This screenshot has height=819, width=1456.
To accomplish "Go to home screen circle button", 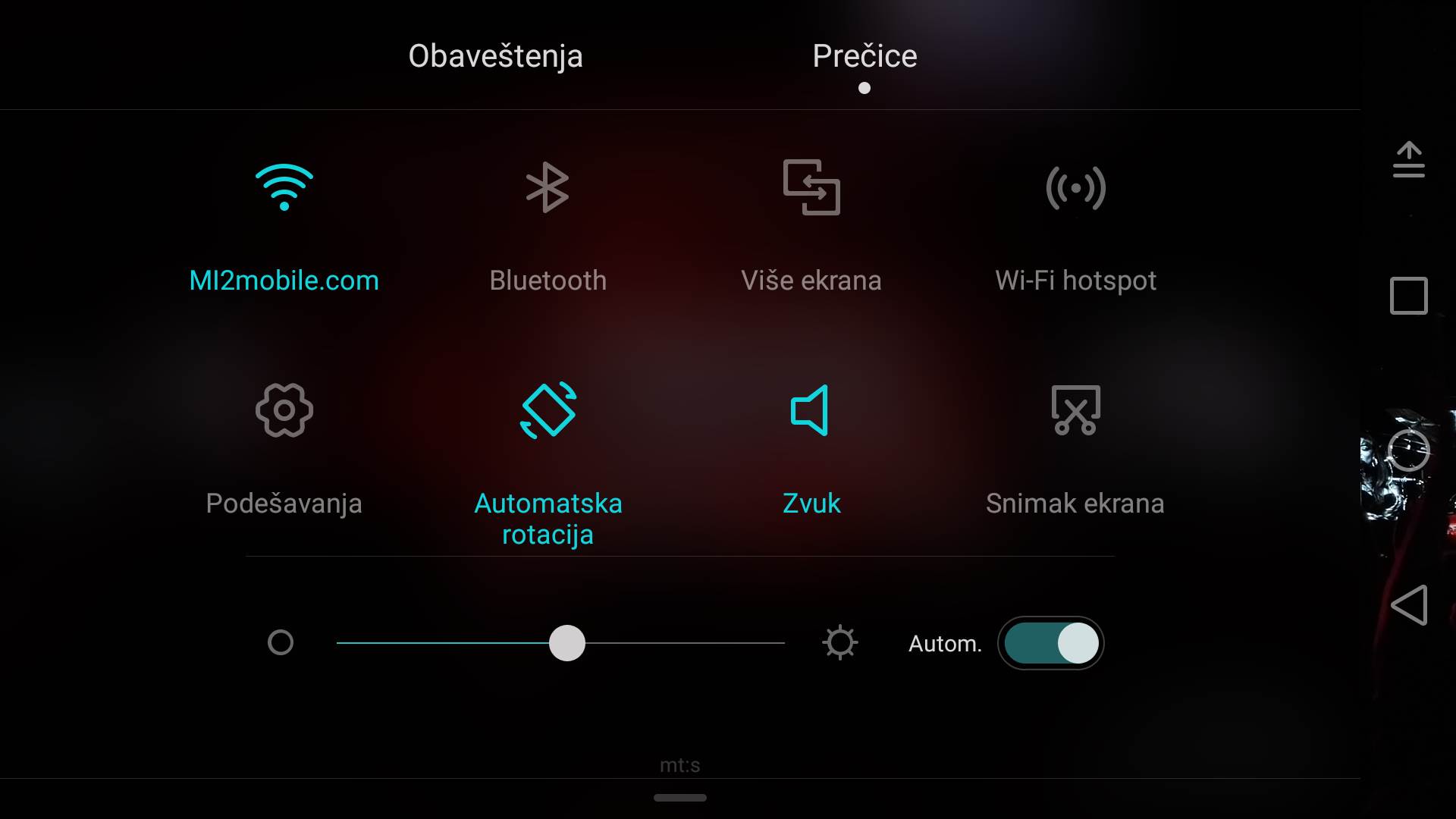I will (1408, 450).
